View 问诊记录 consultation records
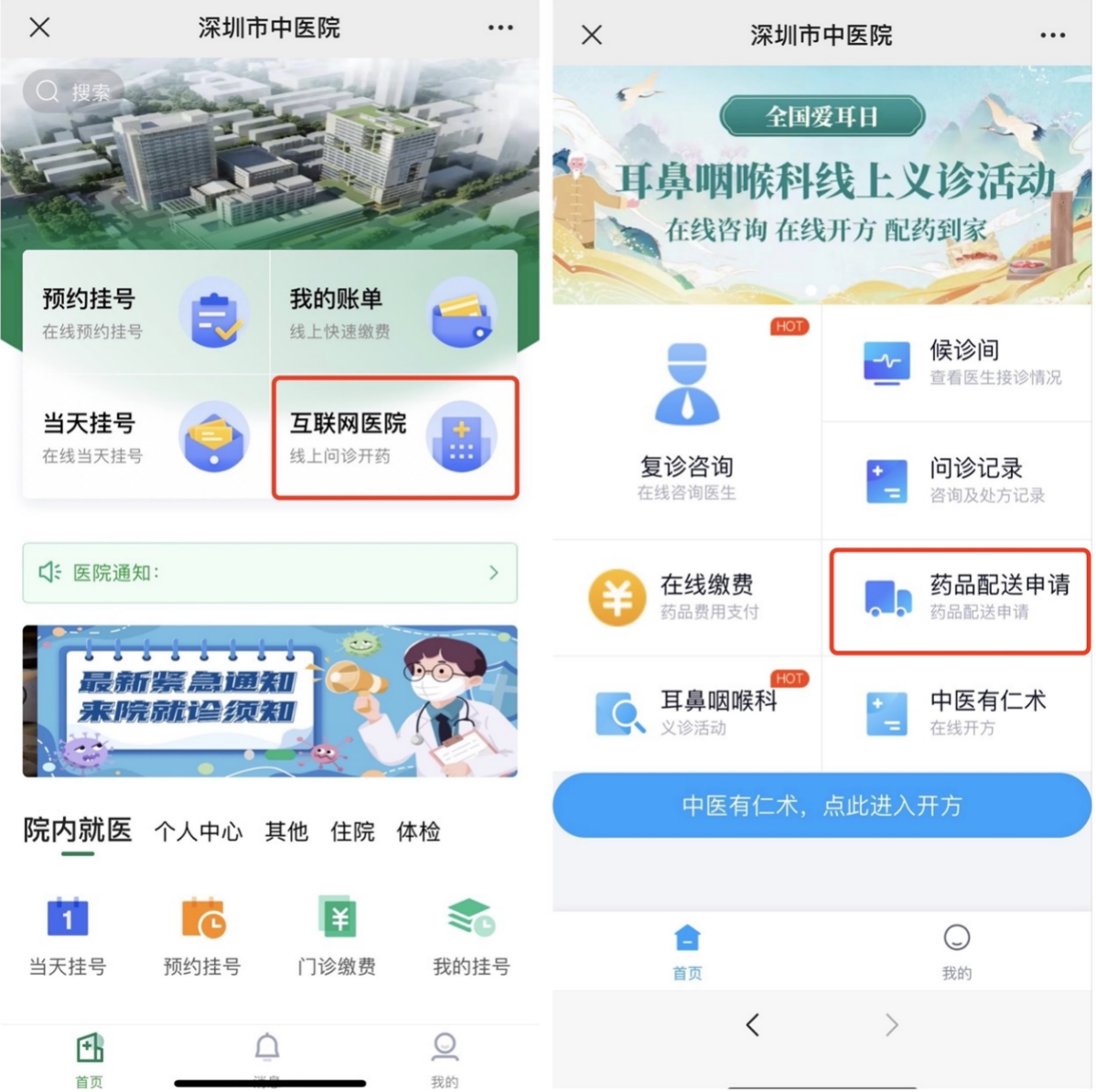Image resolution: width=1096 pixels, height=1092 pixels. coord(958,480)
